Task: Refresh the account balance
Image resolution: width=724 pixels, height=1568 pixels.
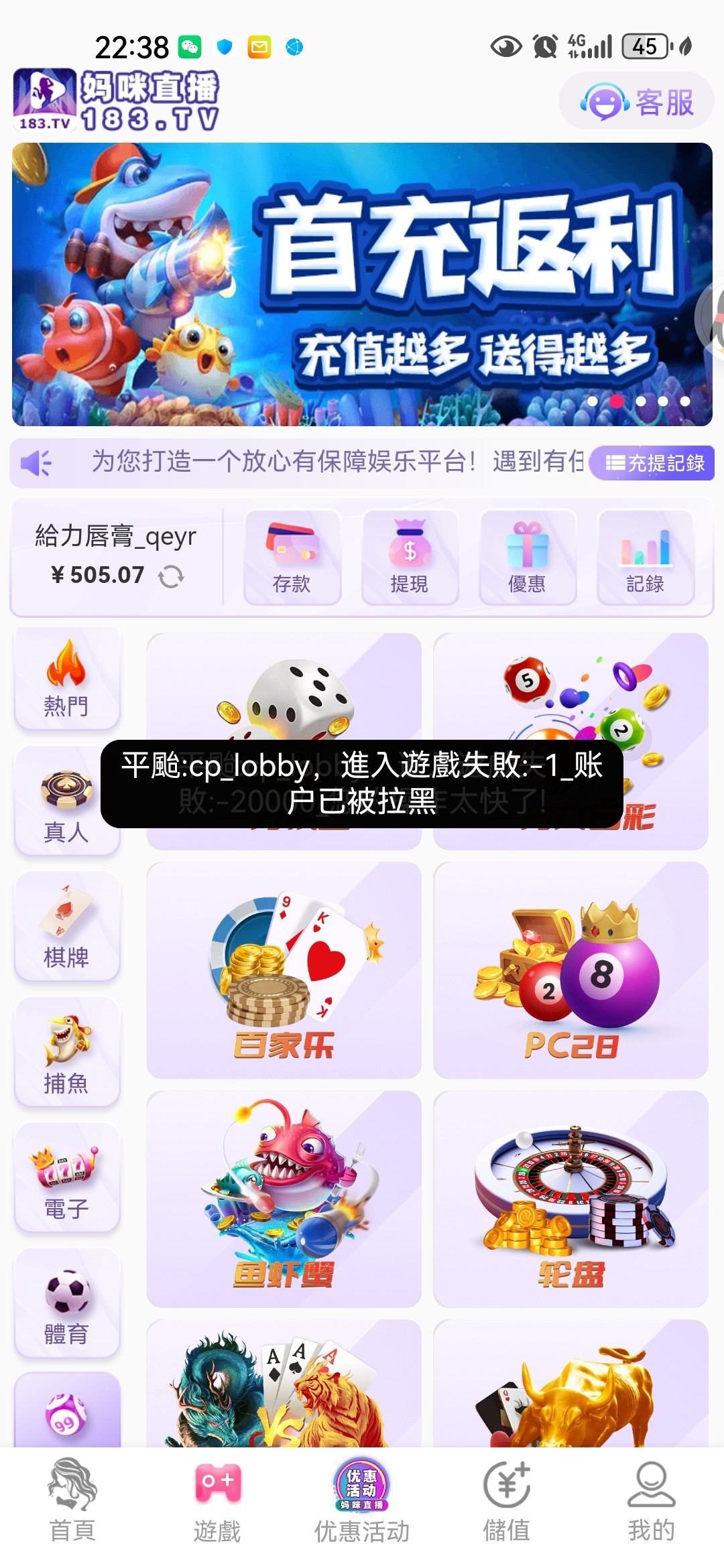Action: [171, 576]
